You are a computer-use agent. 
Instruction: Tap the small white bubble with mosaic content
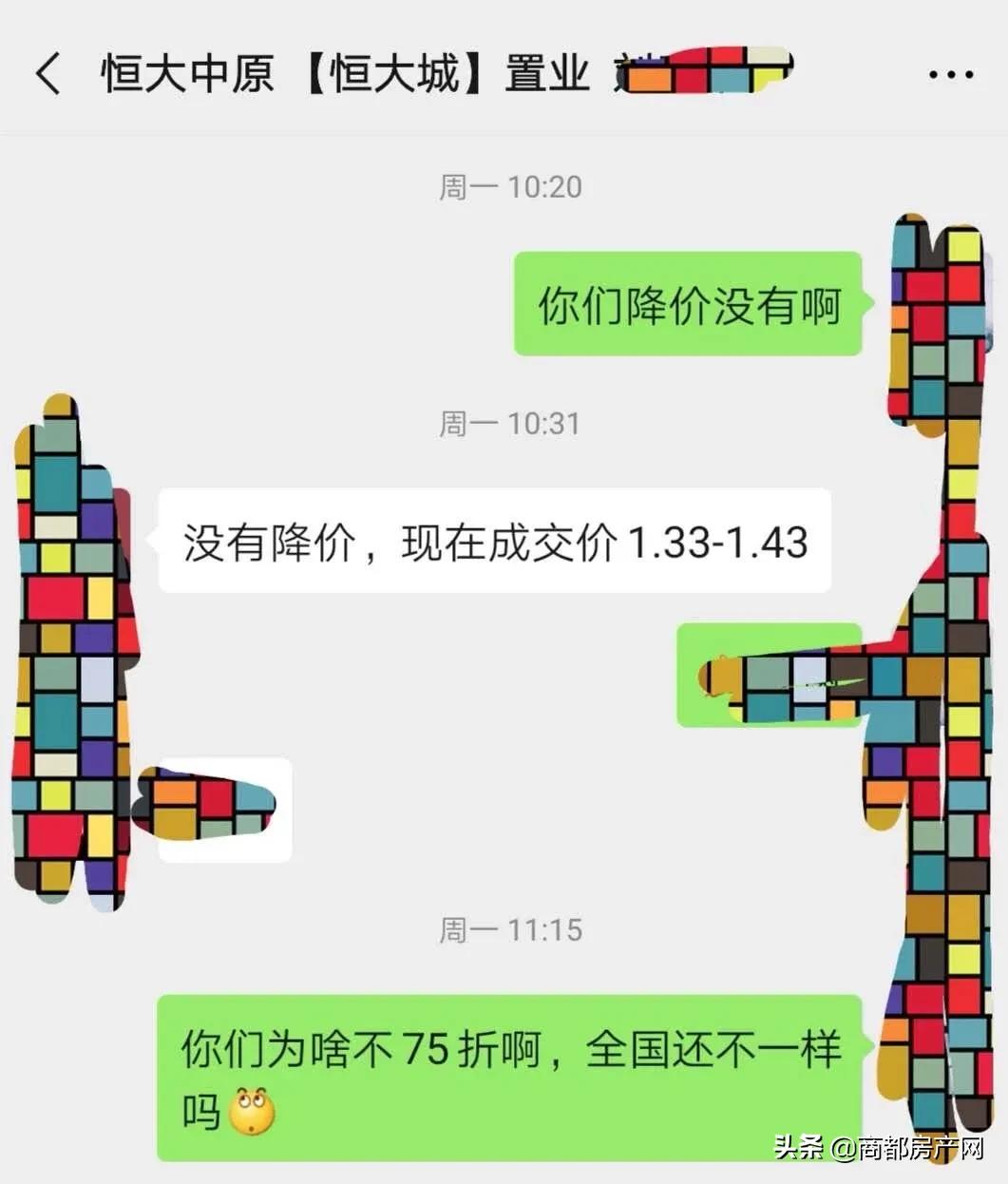225,810
